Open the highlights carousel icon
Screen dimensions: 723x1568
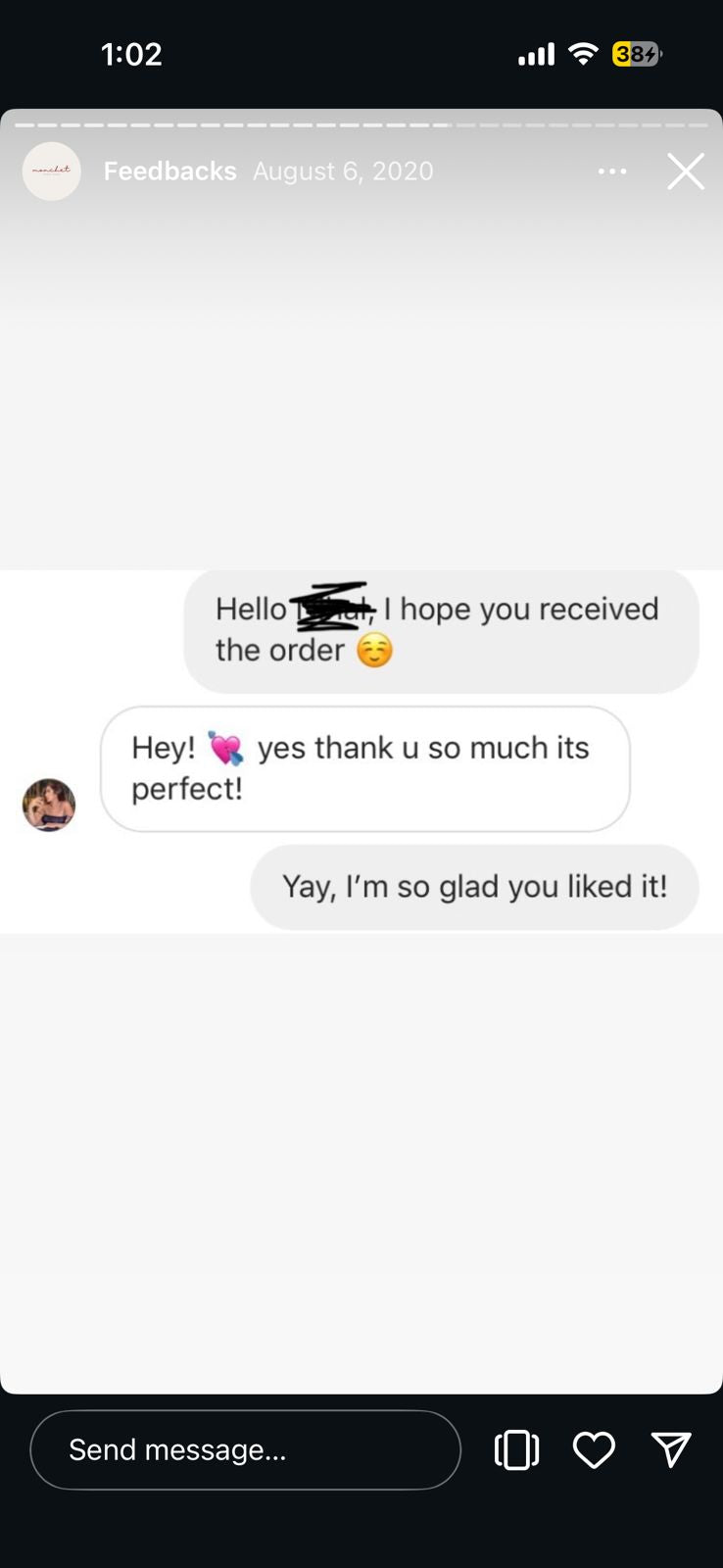pos(516,1449)
